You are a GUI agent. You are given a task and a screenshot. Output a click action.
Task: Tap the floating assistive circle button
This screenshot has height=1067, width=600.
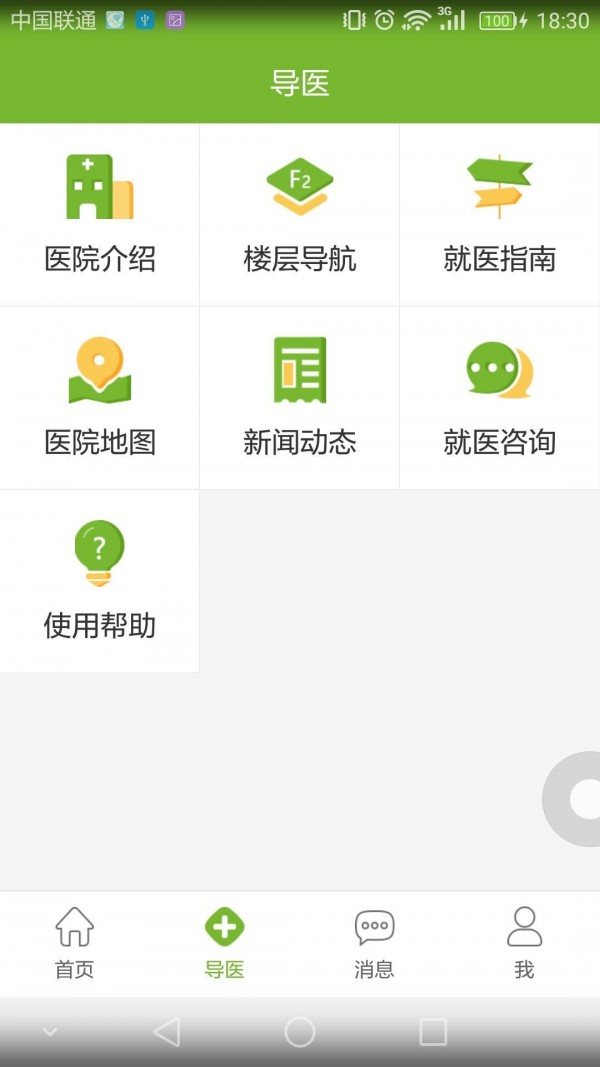pyautogui.click(x=578, y=799)
